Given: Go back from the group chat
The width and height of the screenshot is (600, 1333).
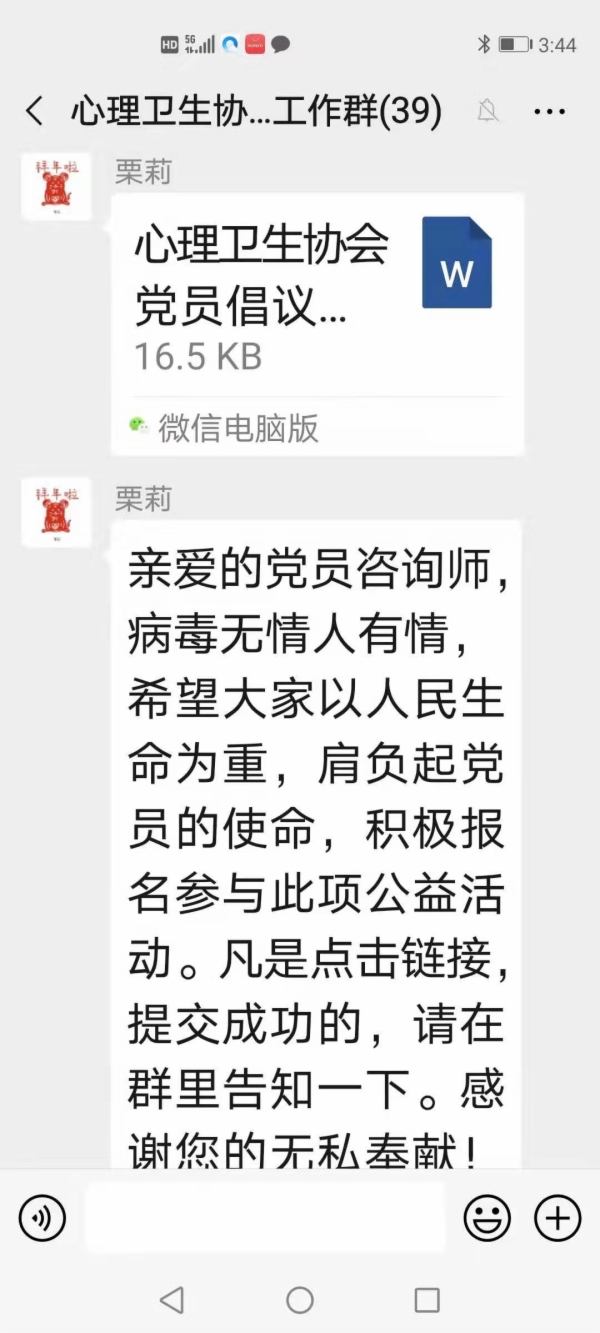Looking at the screenshot, I should [35, 111].
